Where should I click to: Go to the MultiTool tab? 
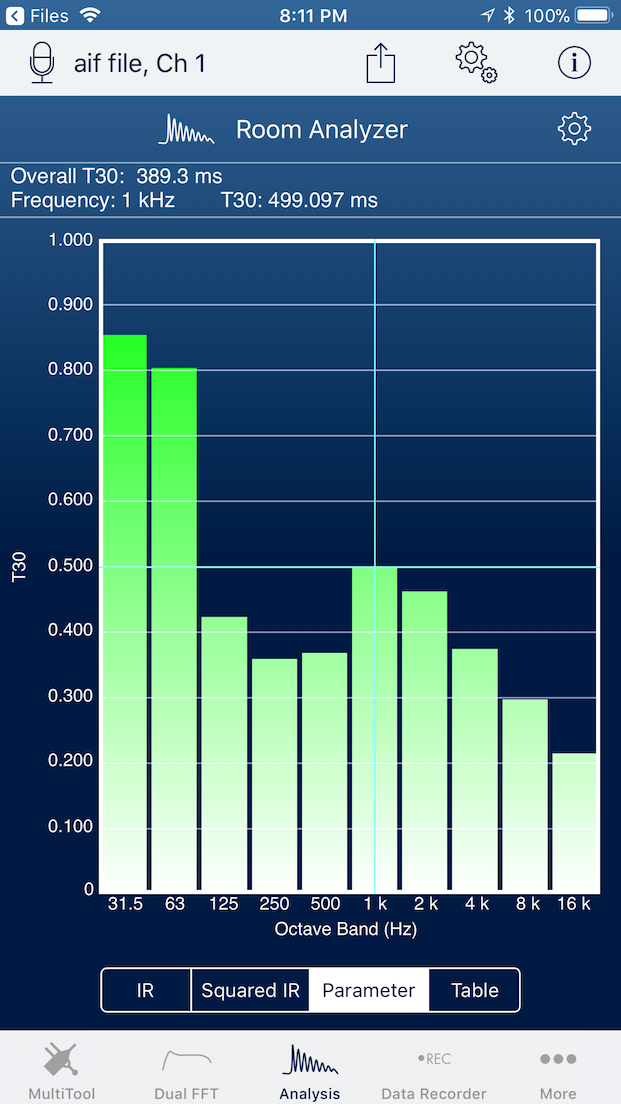[x=62, y=1069]
